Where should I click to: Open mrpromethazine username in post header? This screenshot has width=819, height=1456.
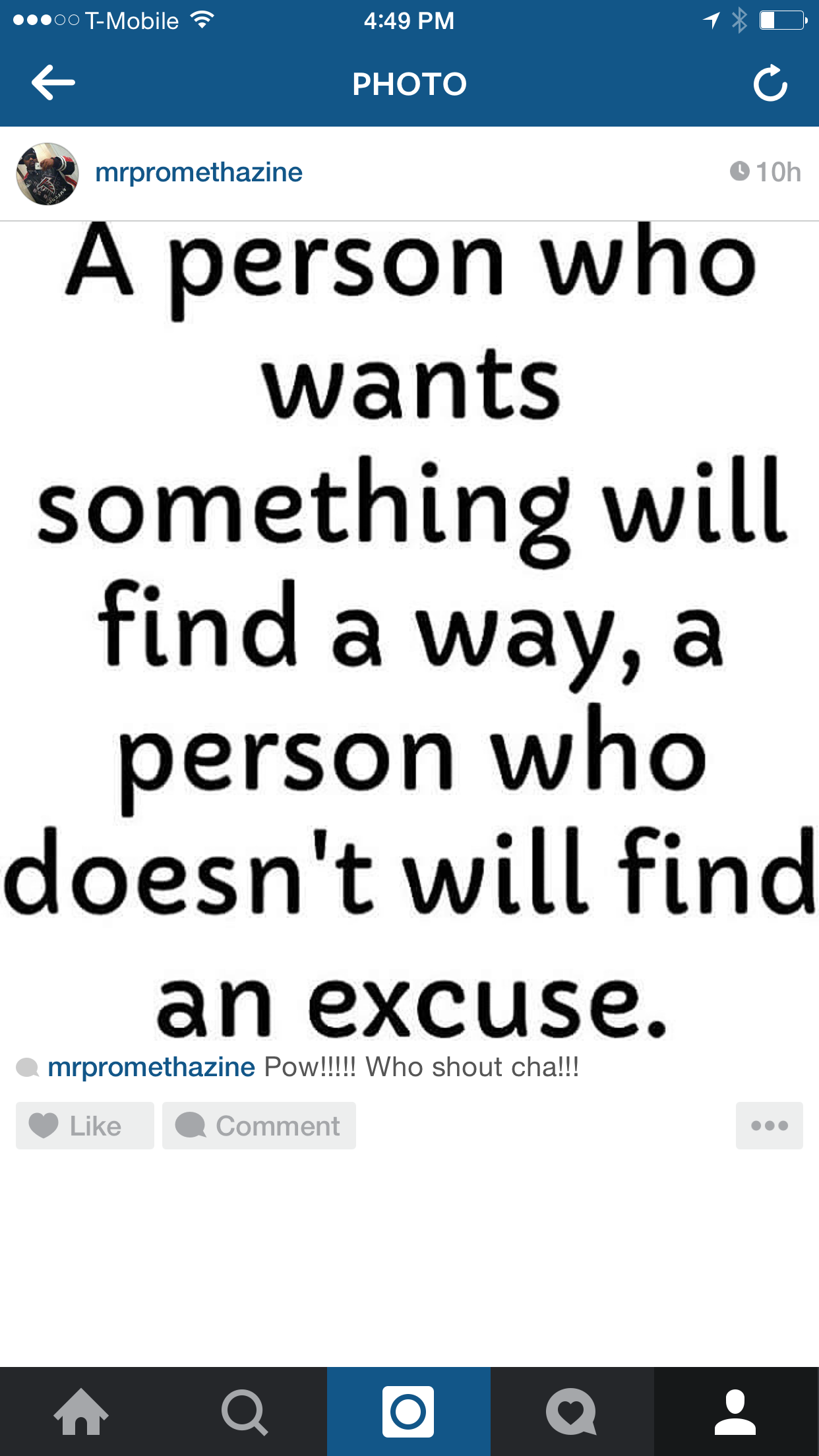point(198,173)
